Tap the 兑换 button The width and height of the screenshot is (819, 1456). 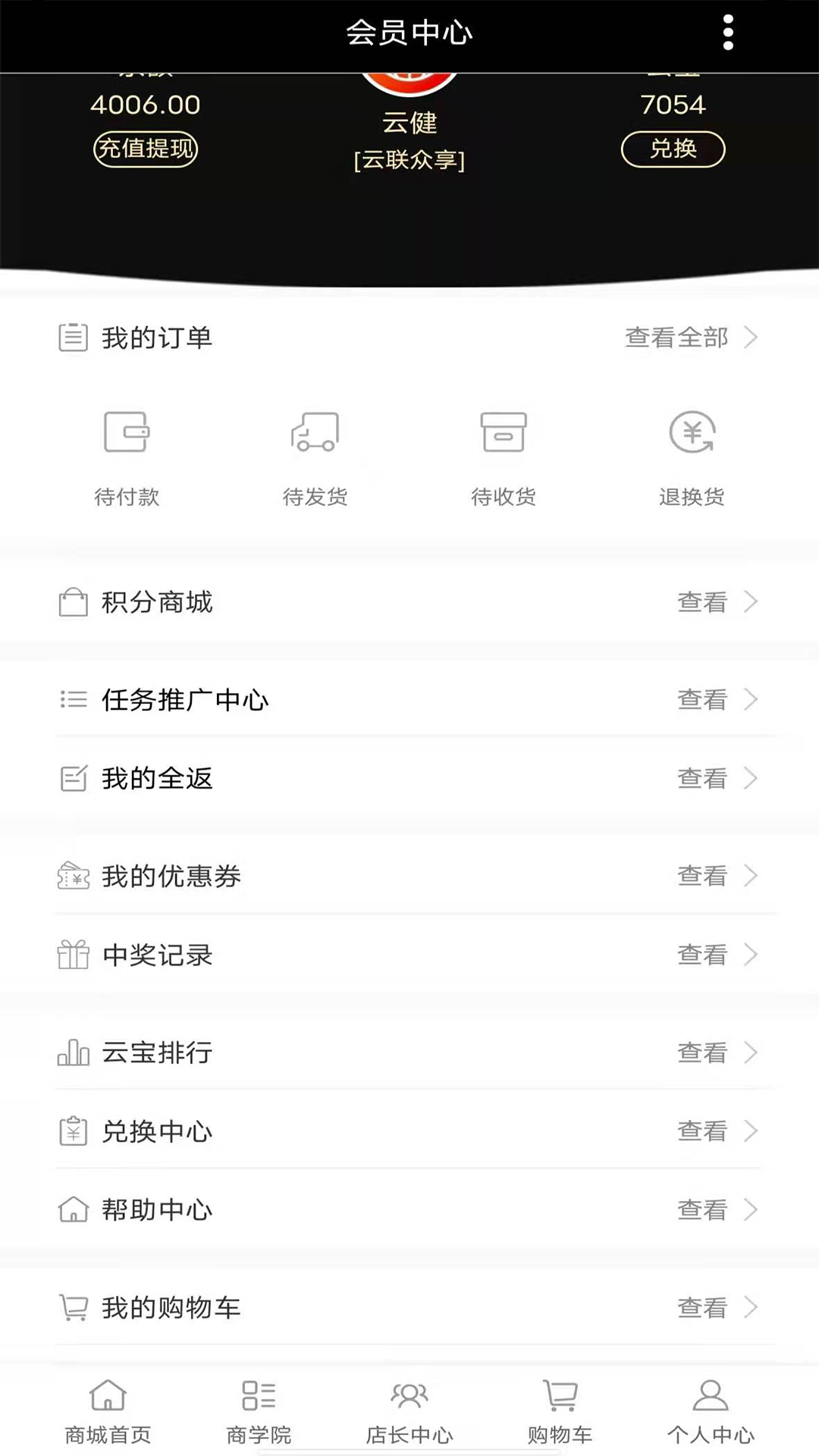673,149
